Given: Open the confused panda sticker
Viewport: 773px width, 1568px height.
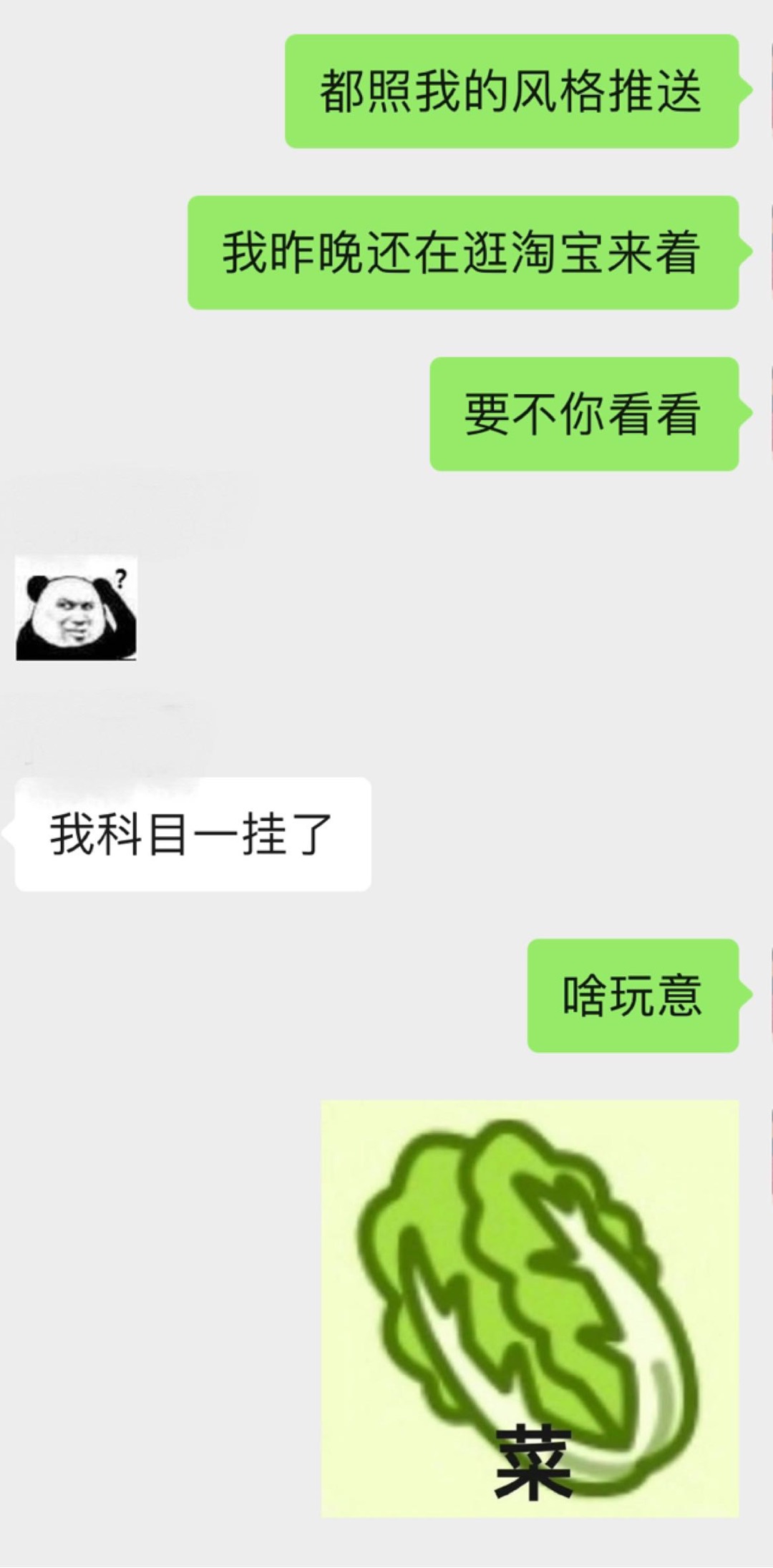Looking at the screenshot, I should [x=76, y=608].
